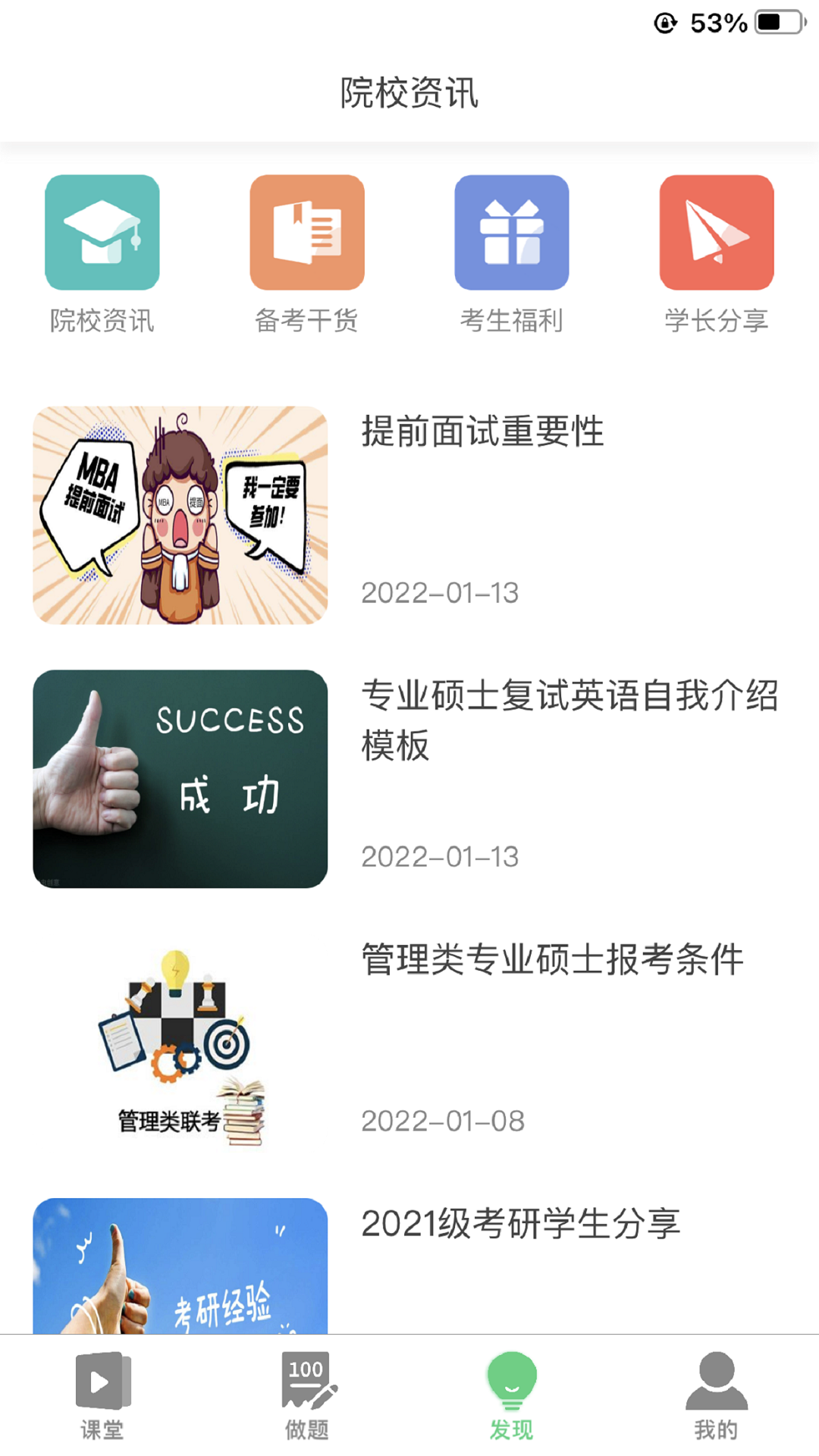Switch to the 课堂 tab
819x1456 pixels.
coord(102,1396)
